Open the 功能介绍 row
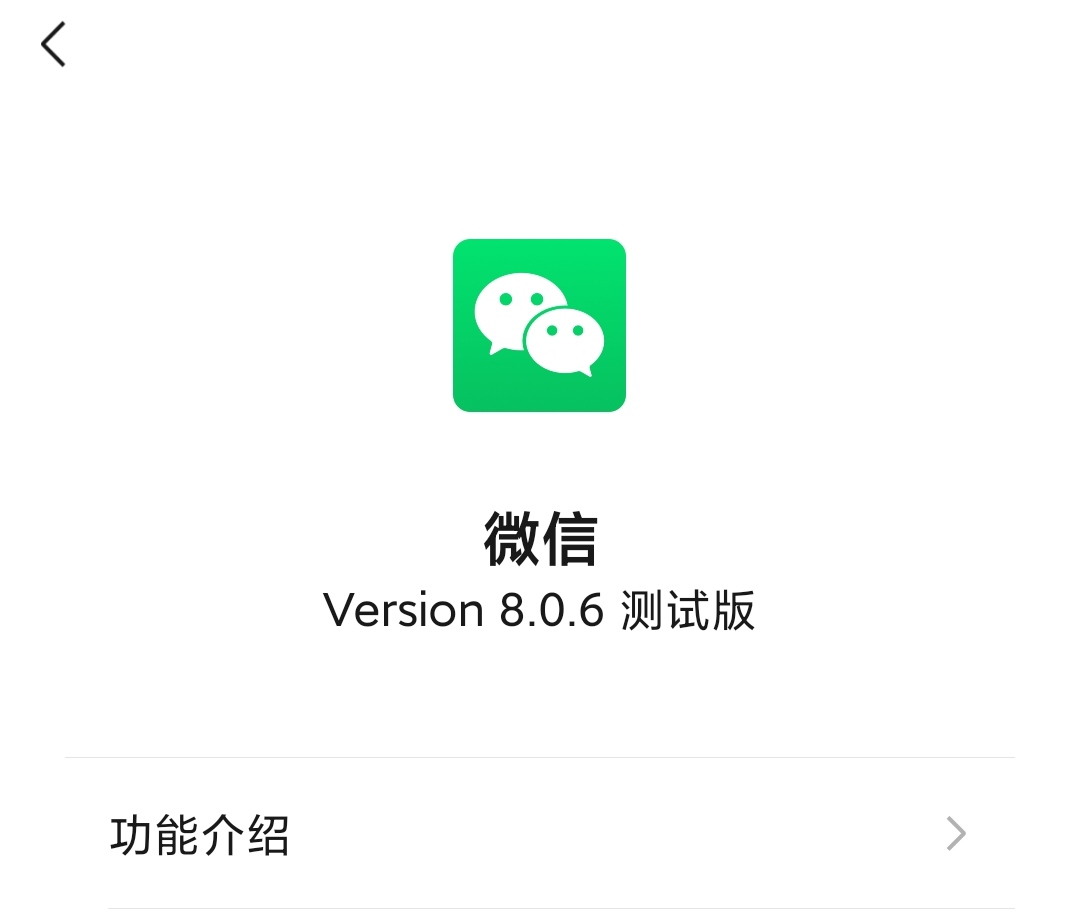1080x915 pixels. 540,834
